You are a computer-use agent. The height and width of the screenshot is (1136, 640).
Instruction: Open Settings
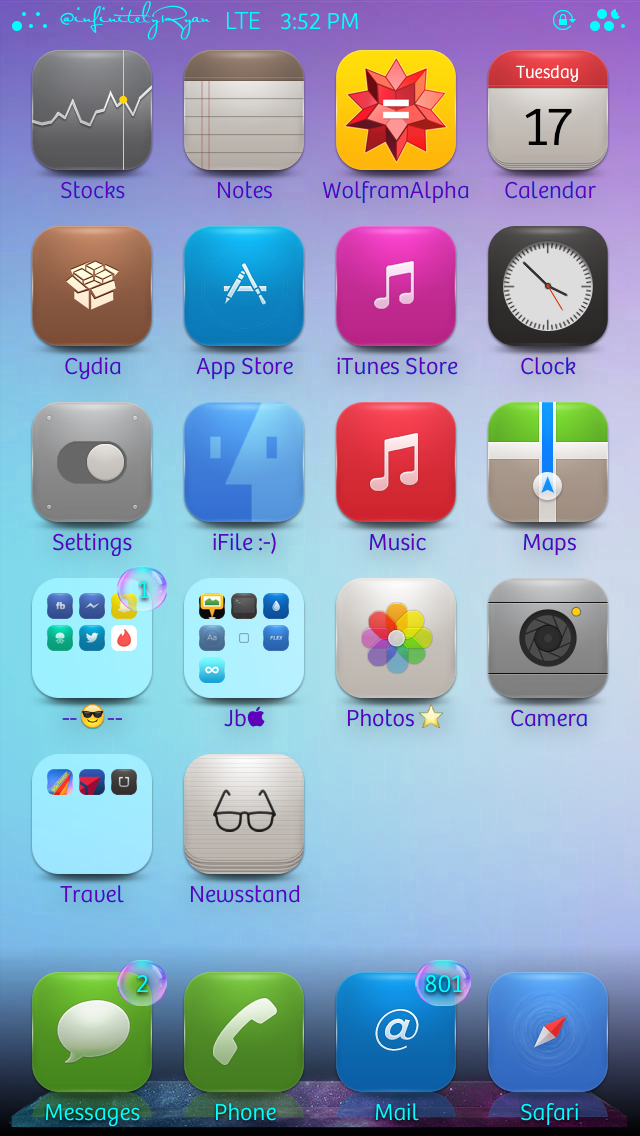(92, 462)
